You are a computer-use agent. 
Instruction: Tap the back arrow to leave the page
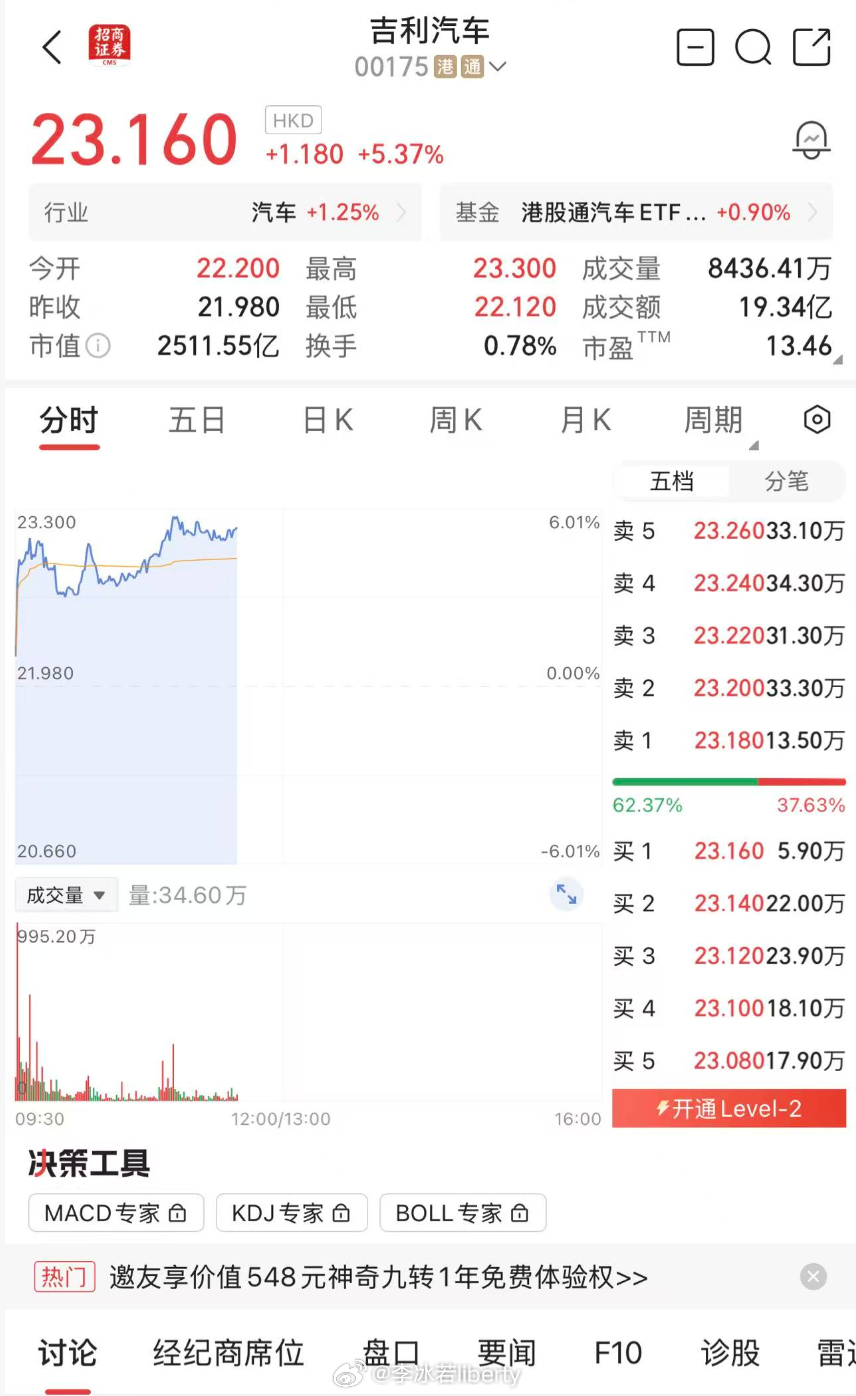coord(50,47)
